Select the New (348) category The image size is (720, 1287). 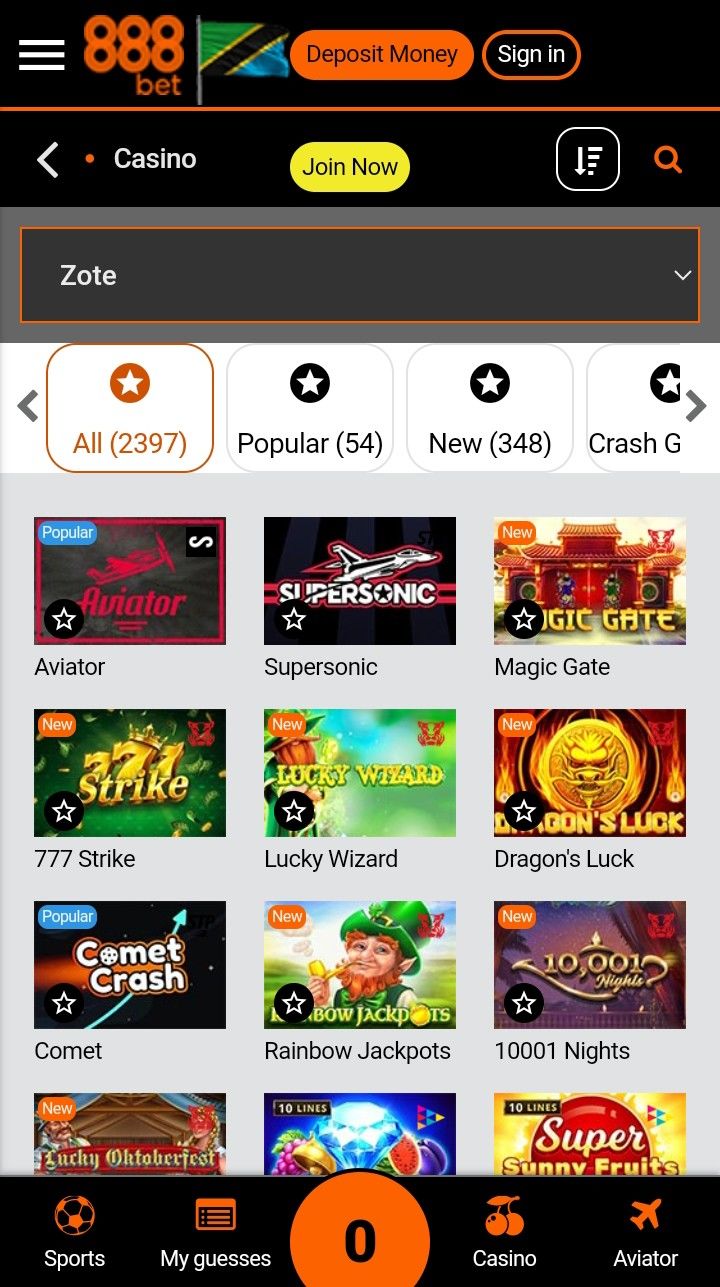click(x=490, y=408)
